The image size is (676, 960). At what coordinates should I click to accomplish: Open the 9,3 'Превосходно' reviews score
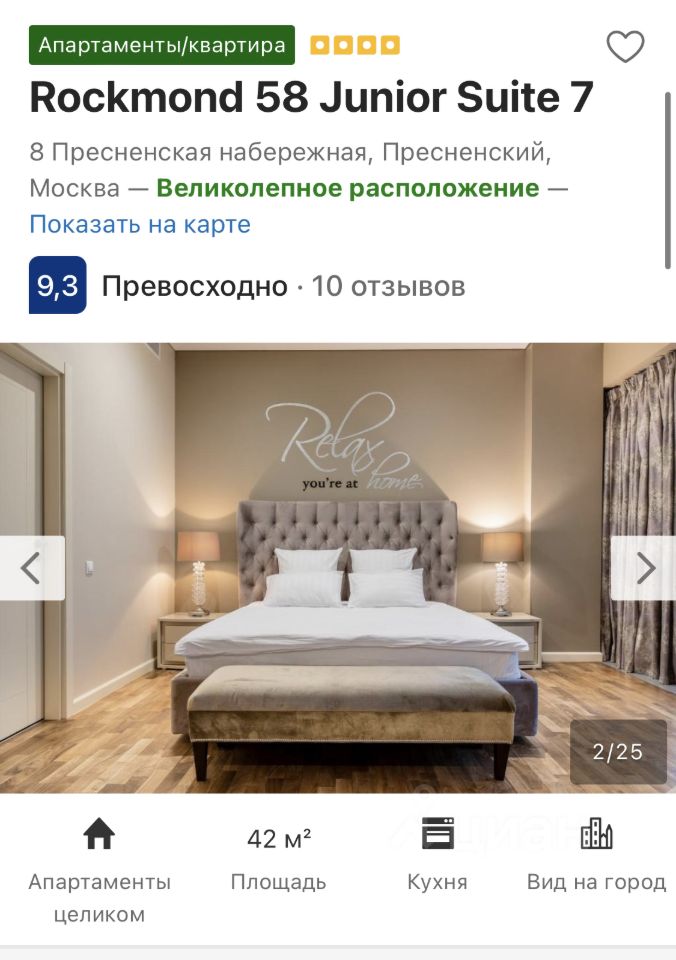click(x=58, y=286)
